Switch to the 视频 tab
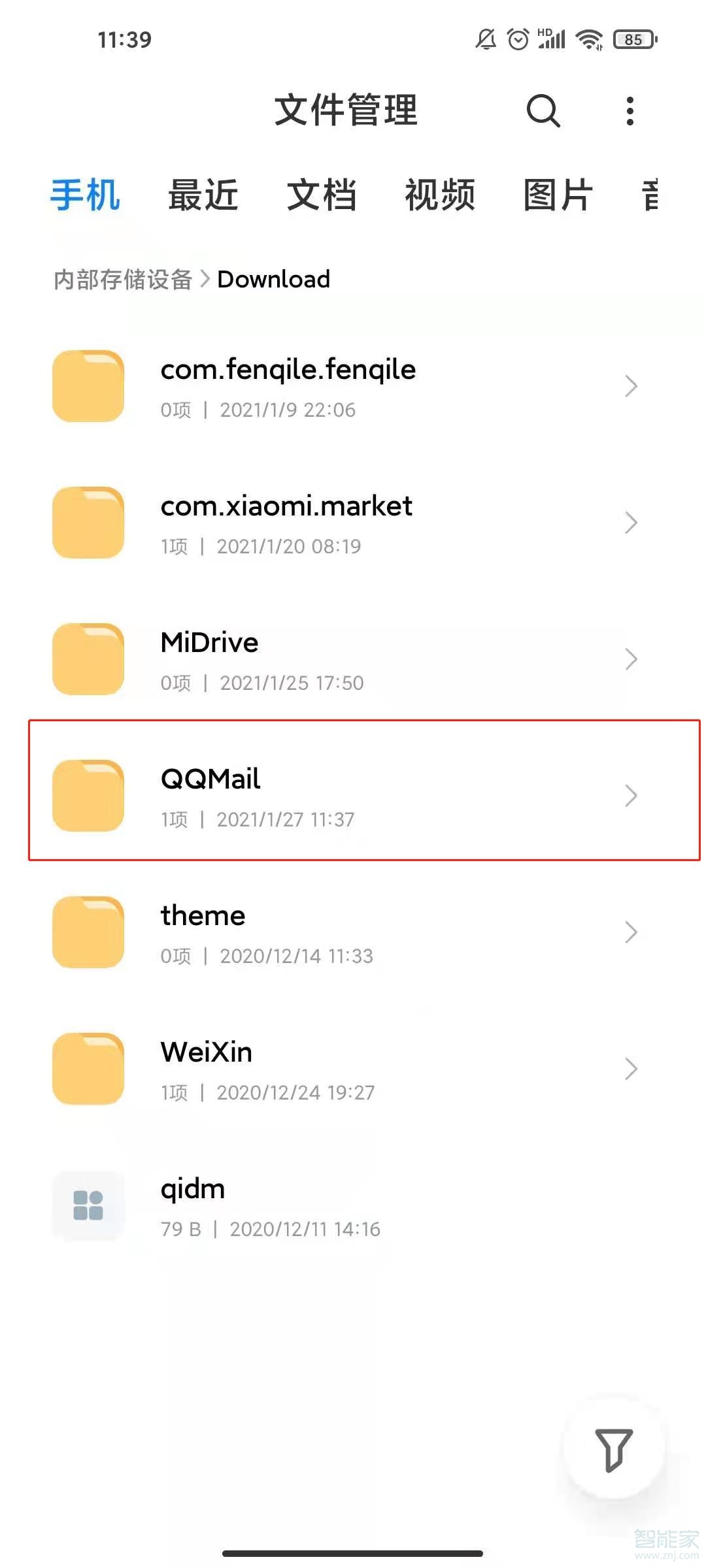Viewport: 706px width, 1568px height. click(x=440, y=195)
